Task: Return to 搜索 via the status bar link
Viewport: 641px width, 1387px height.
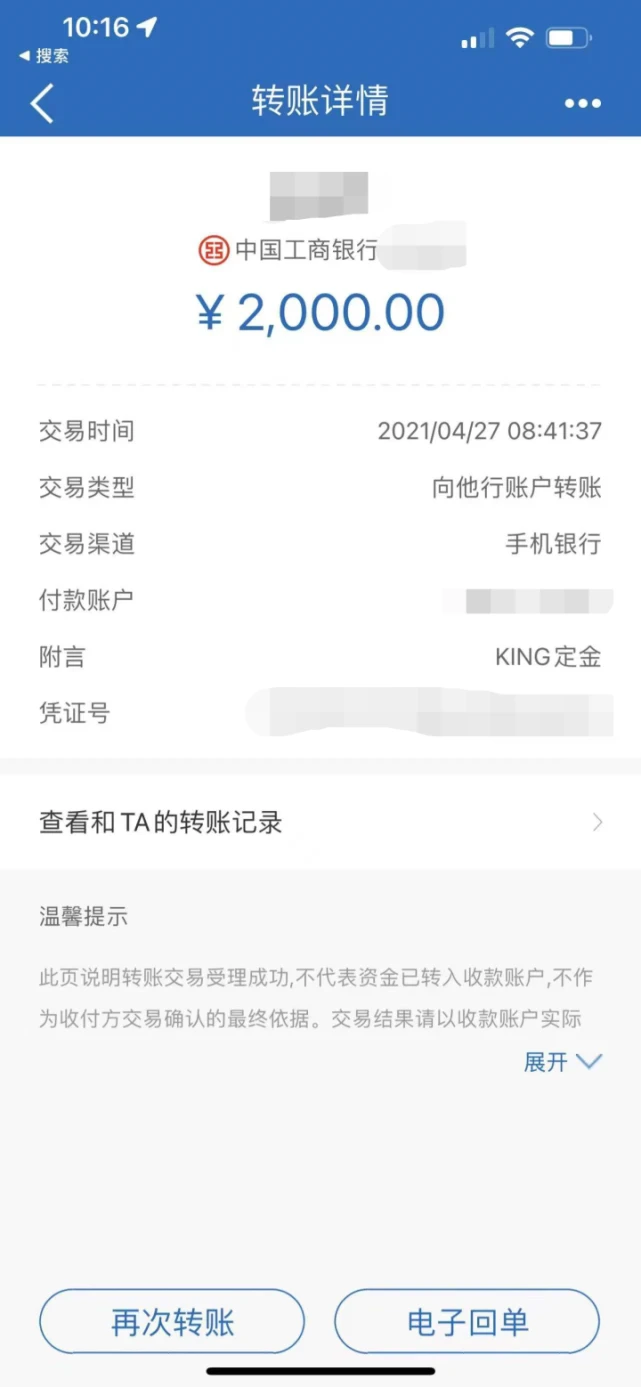Action: [44, 56]
